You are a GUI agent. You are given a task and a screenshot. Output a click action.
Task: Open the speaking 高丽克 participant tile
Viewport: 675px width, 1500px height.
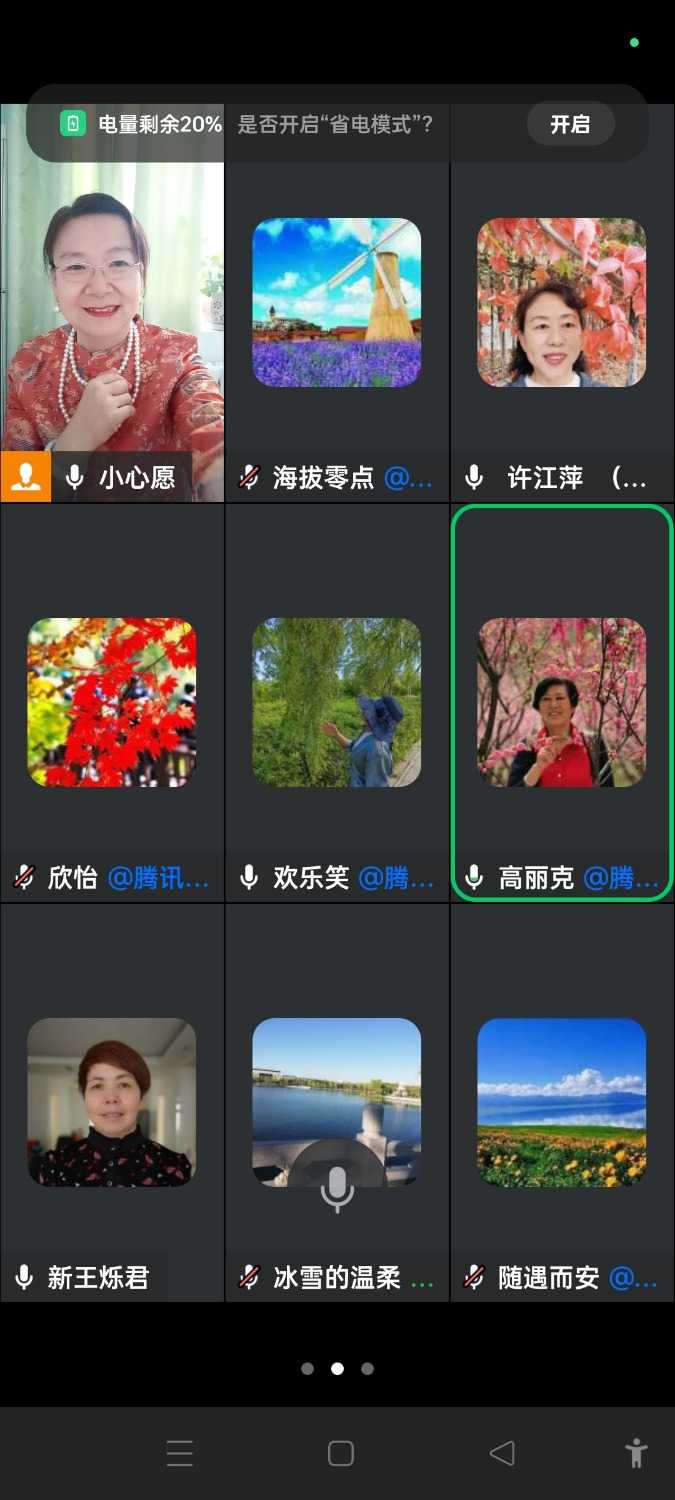pyautogui.click(x=562, y=702)
